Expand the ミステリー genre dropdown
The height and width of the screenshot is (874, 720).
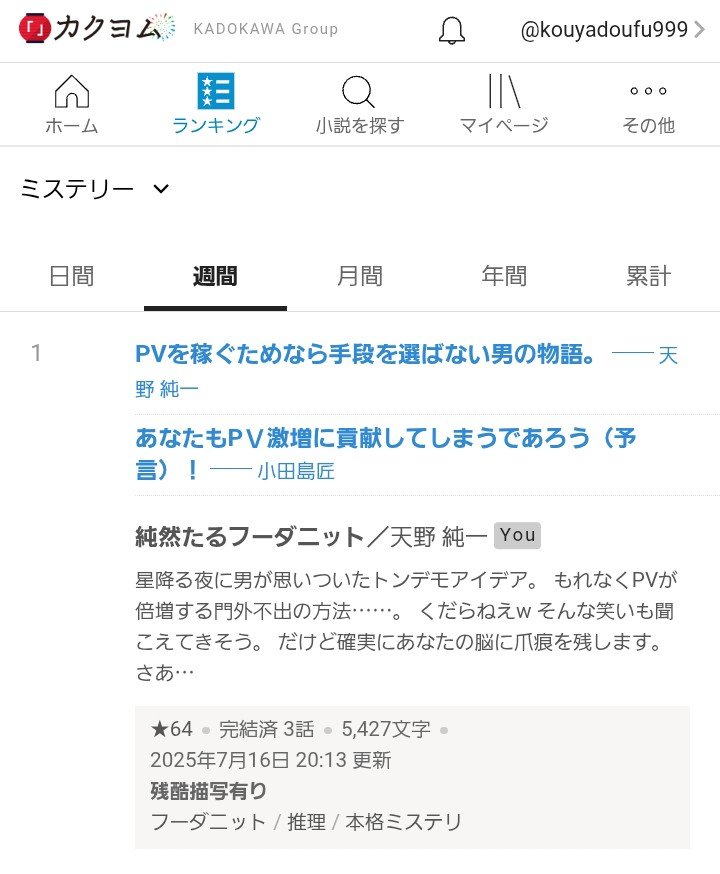pyautogui.click(x=95, y=189)
